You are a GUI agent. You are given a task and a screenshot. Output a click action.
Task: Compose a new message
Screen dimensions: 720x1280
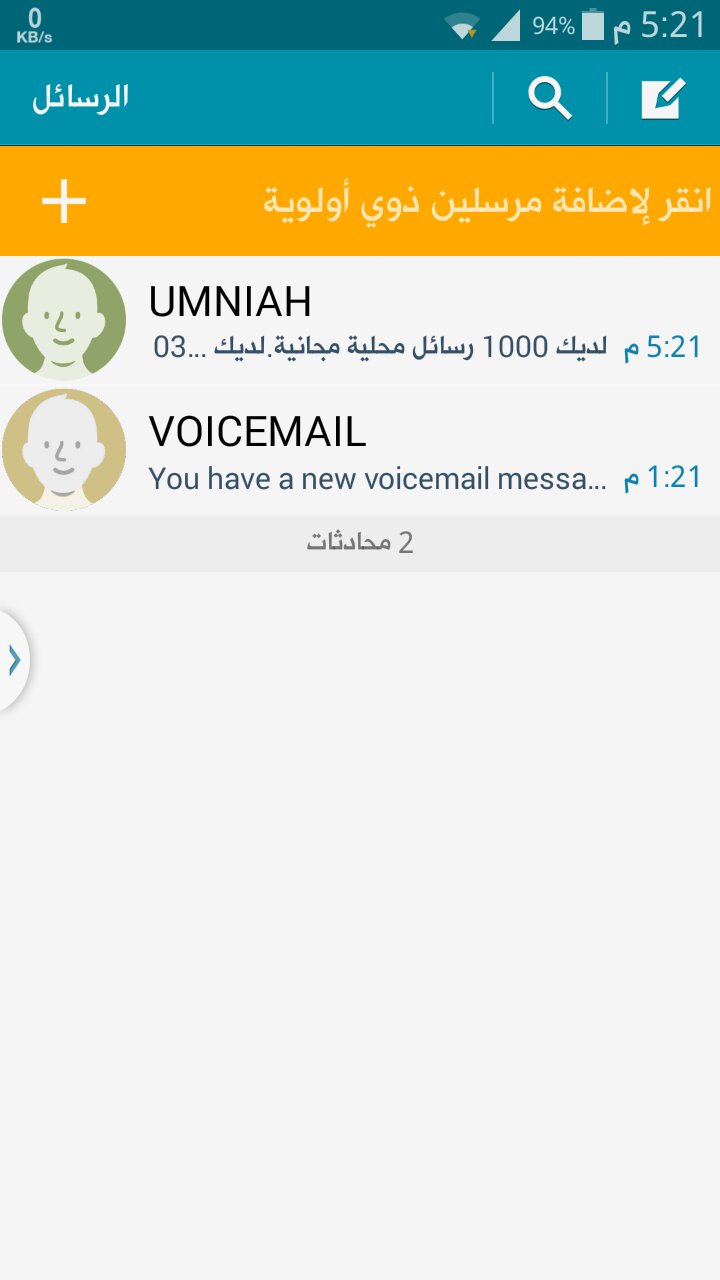[x=663, y=98]
